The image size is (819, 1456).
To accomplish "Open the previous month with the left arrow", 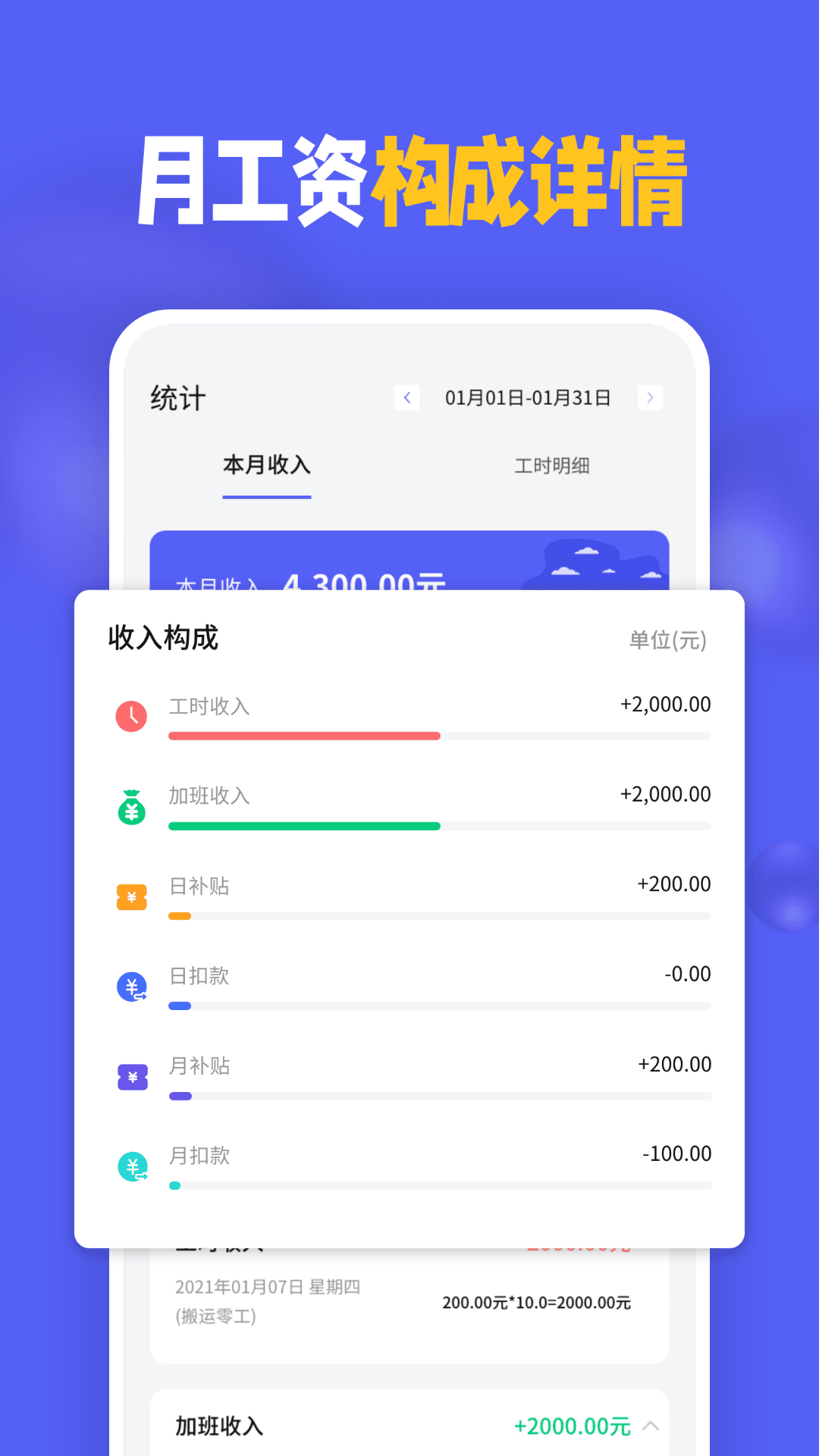I will [x=407, y=397].
